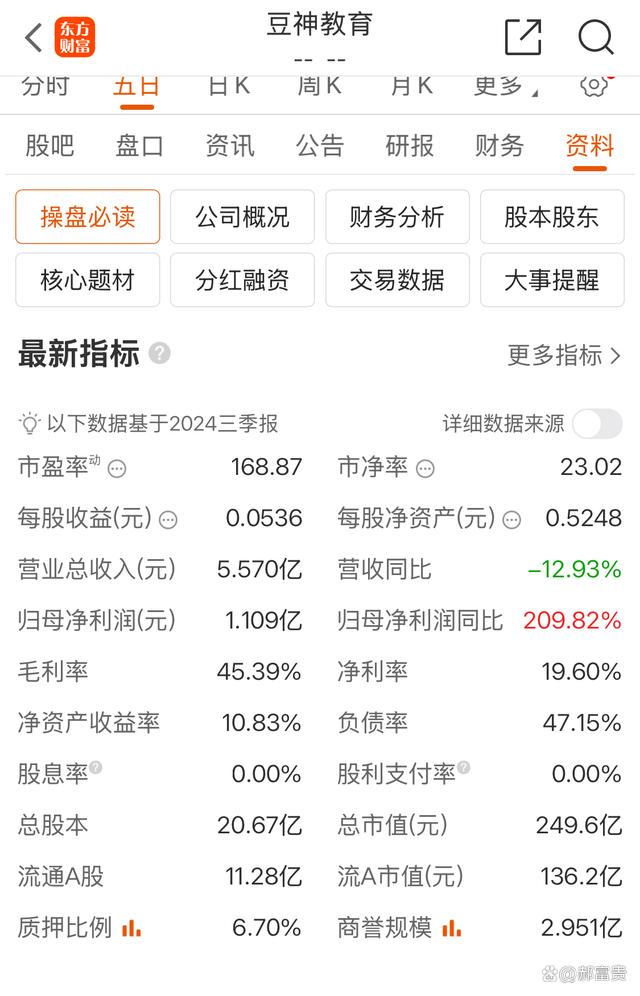The width and height of the screenshot is (640, 996).
Task: Open 更多指标 link
Action: (564, 355)
